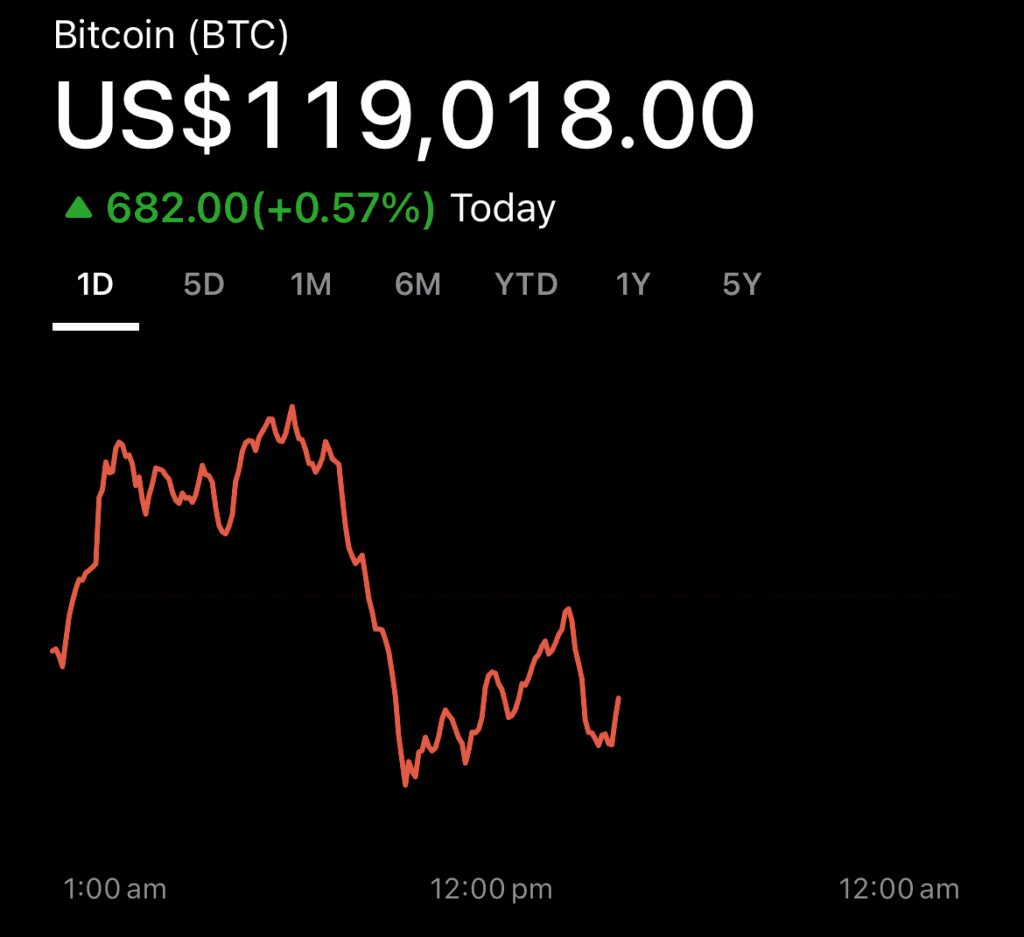Screen dimensions: 1024x937
Task: Switch to the 5D chart range
Action: coord(204,286)
